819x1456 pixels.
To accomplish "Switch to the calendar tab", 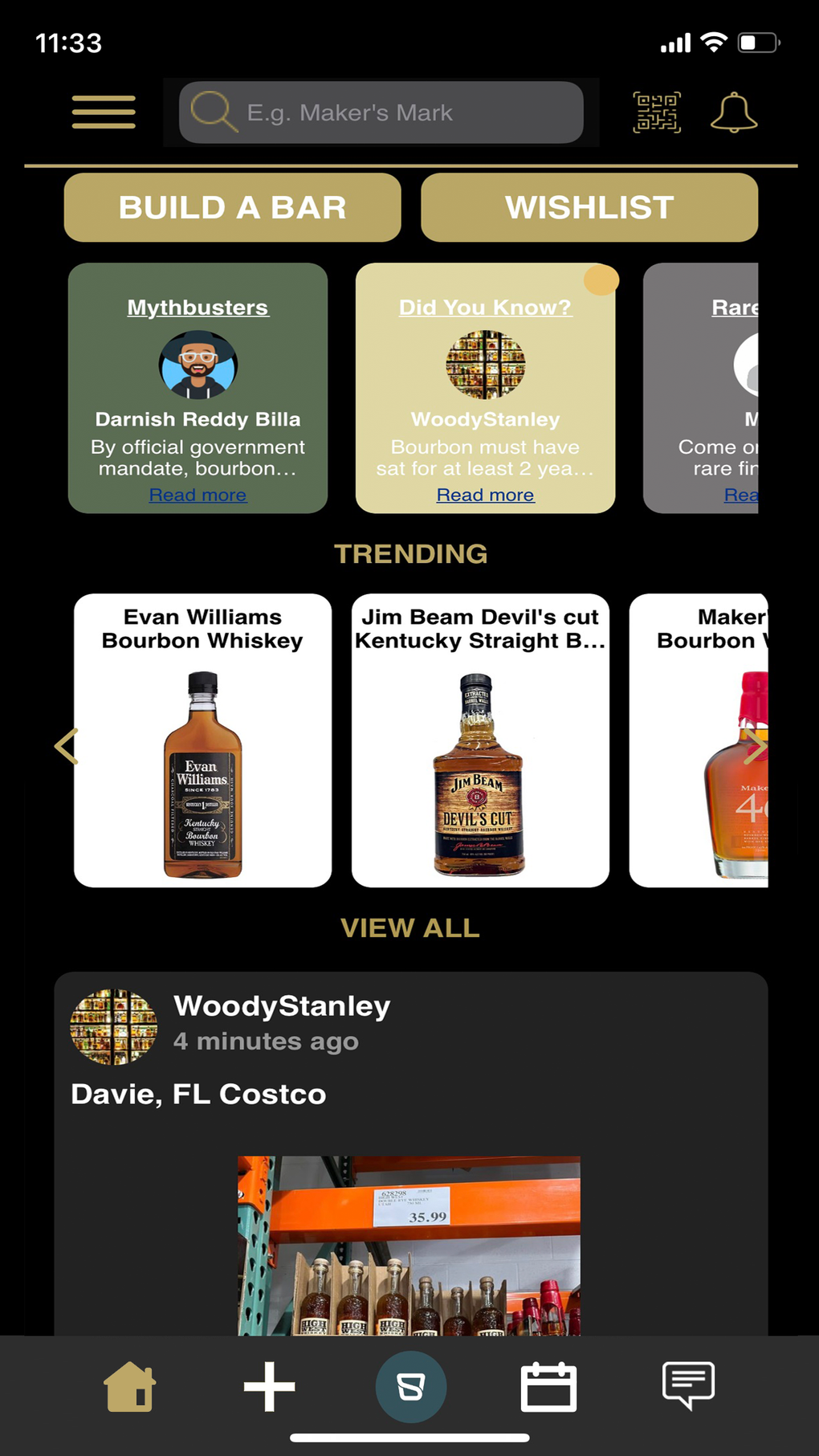I will [548, 1386].
